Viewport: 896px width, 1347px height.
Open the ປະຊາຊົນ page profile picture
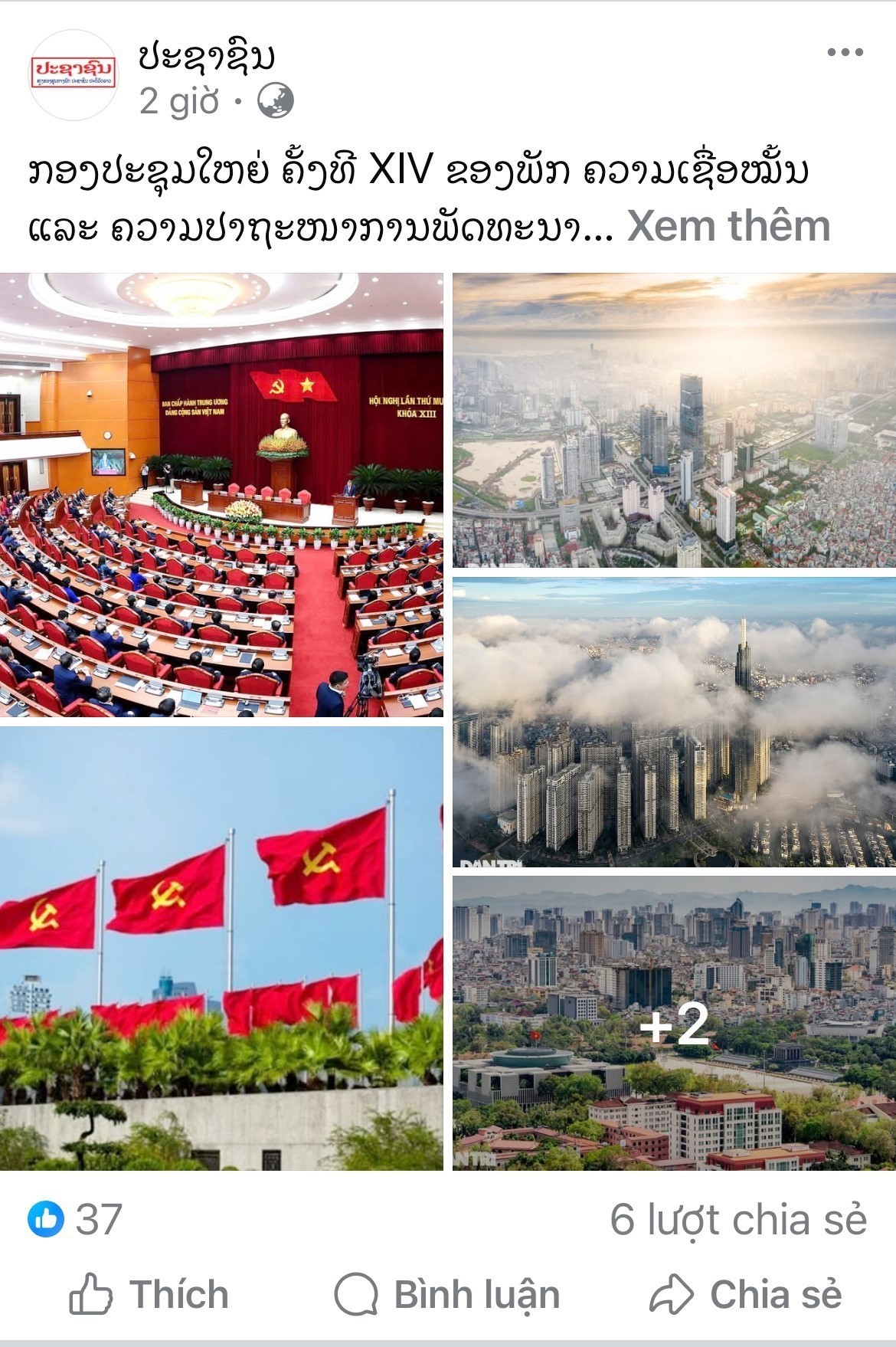click(73, 74)
